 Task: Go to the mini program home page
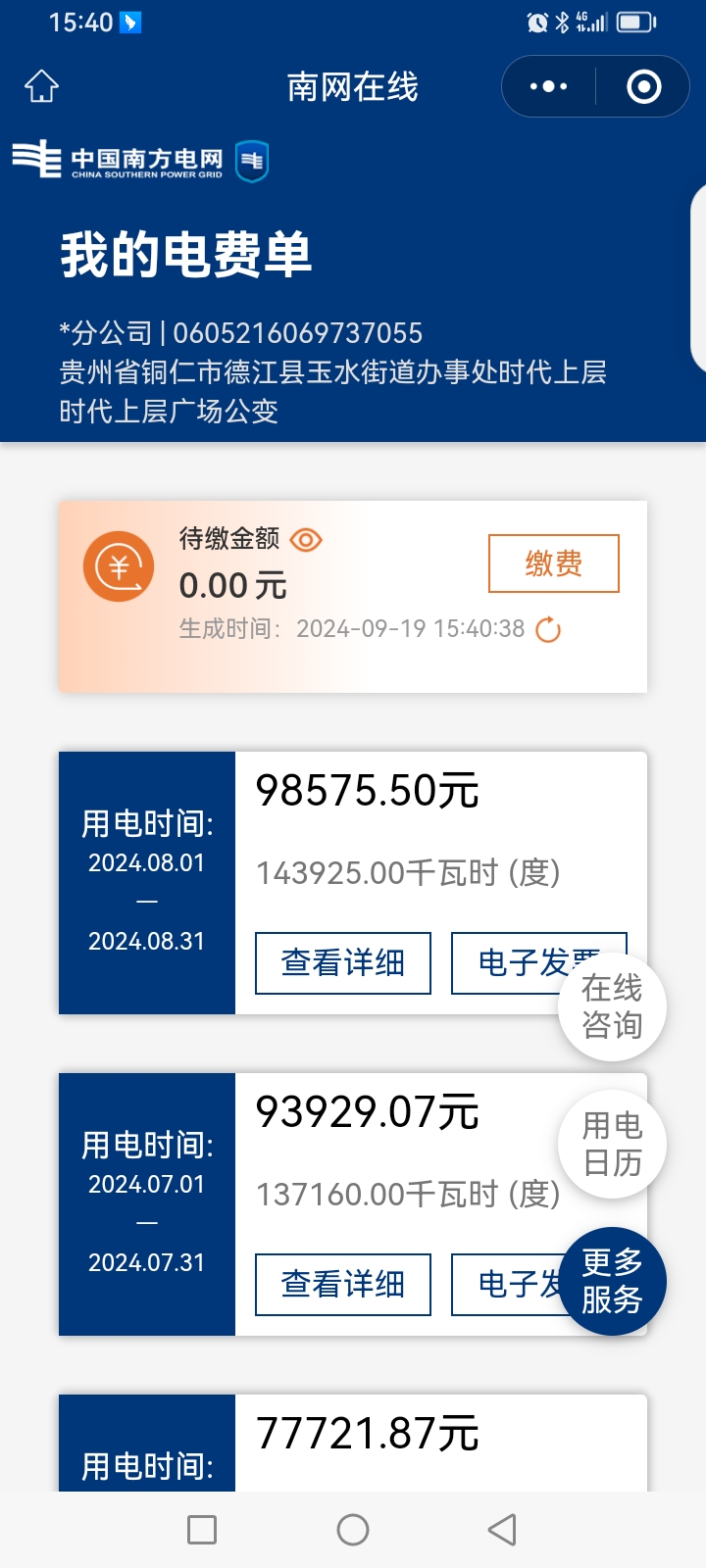click(41, 87)
